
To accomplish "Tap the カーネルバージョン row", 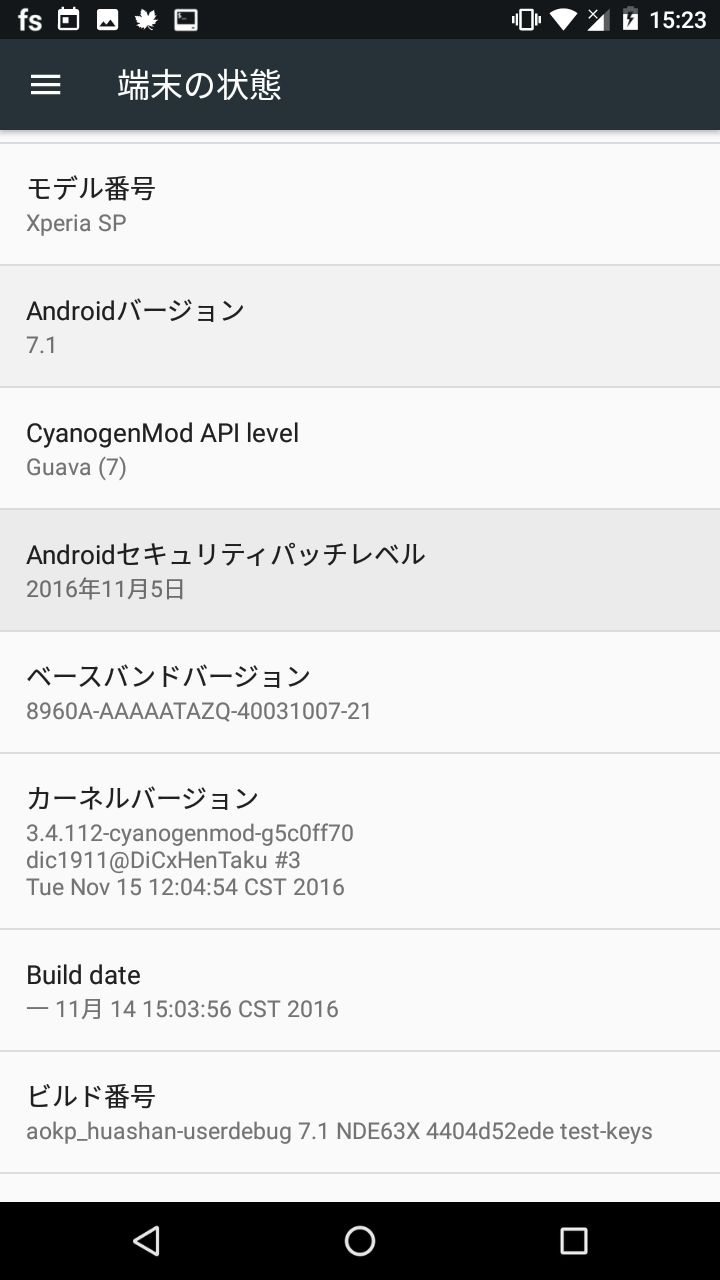I will [360, 841].
